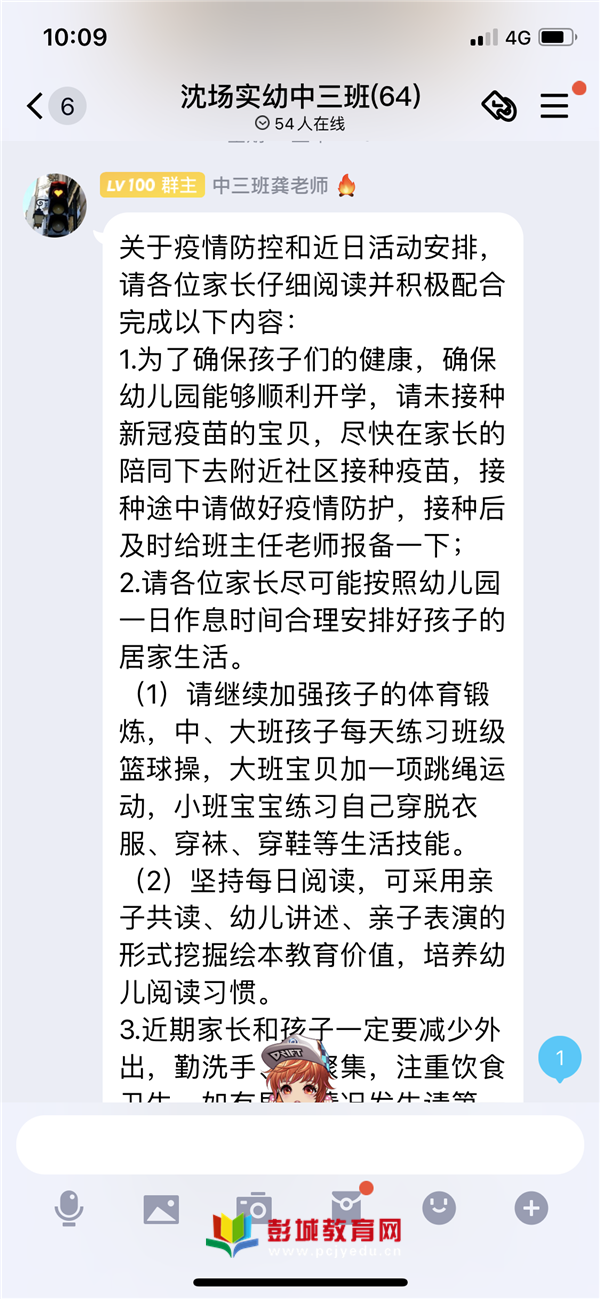This screenshot has width=600, height=1299.
Task: Open more options with the plus icon
Action: [x=531, y=1208]
